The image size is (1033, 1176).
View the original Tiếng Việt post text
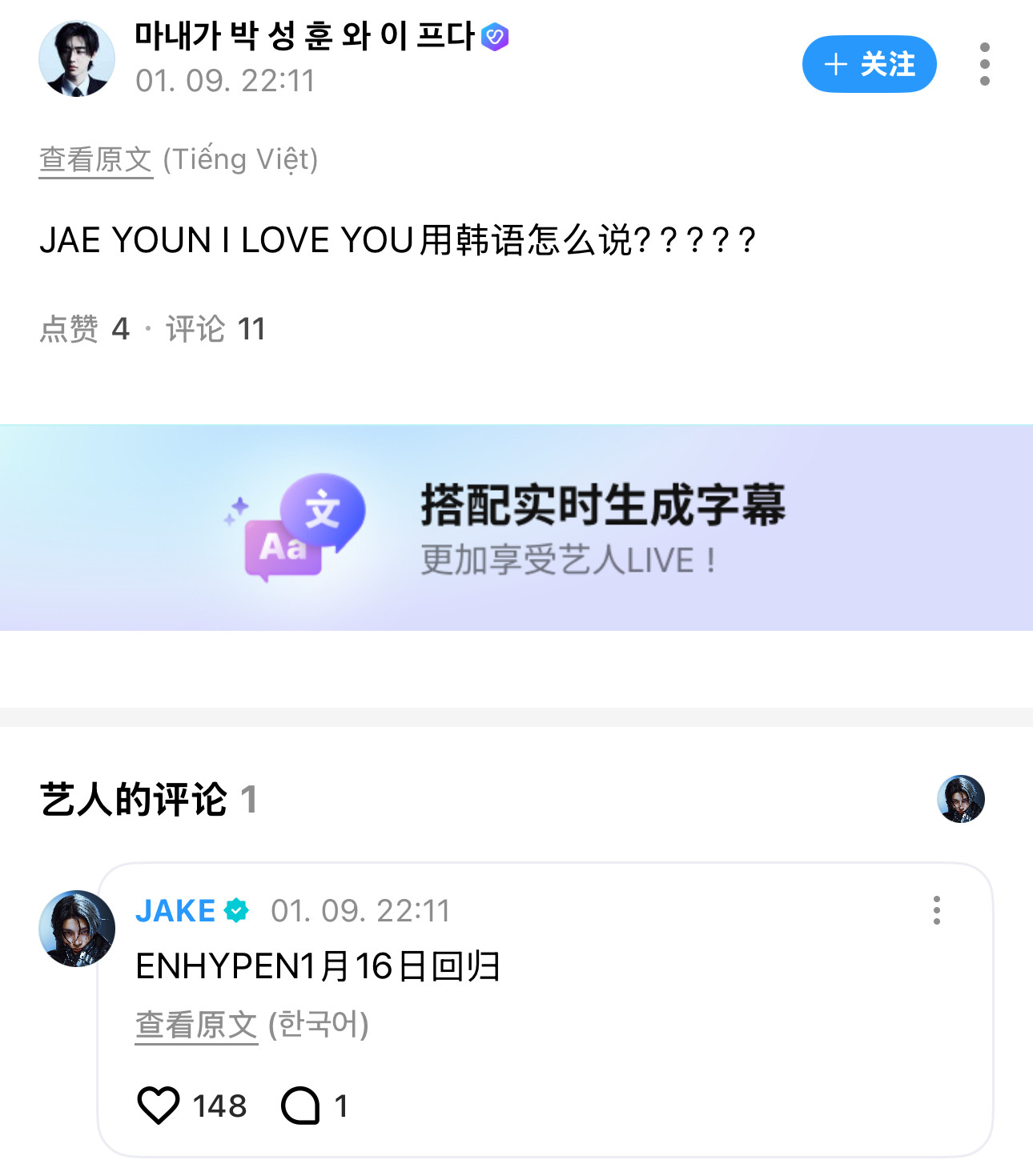(96, 160)
